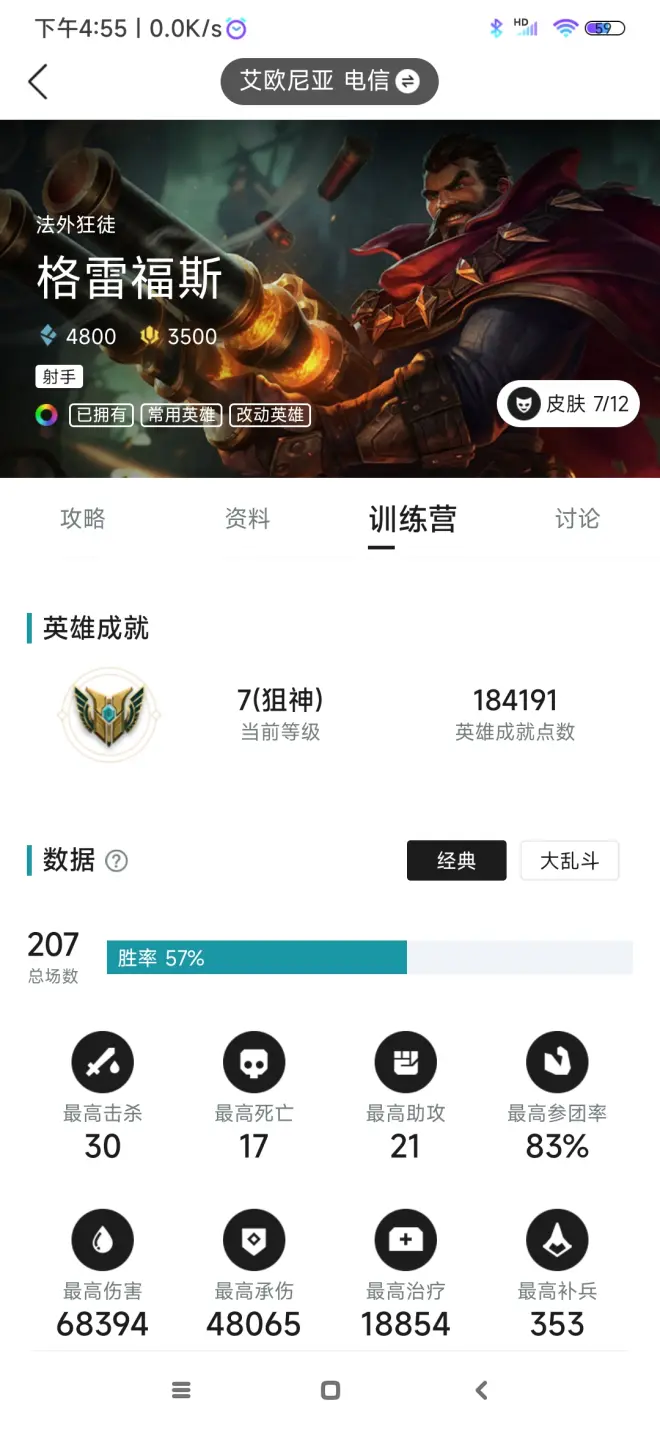Select the 训练营 tab
Image resolution: width=660 pixels, height=1430 pixels.
pos(412,519)
